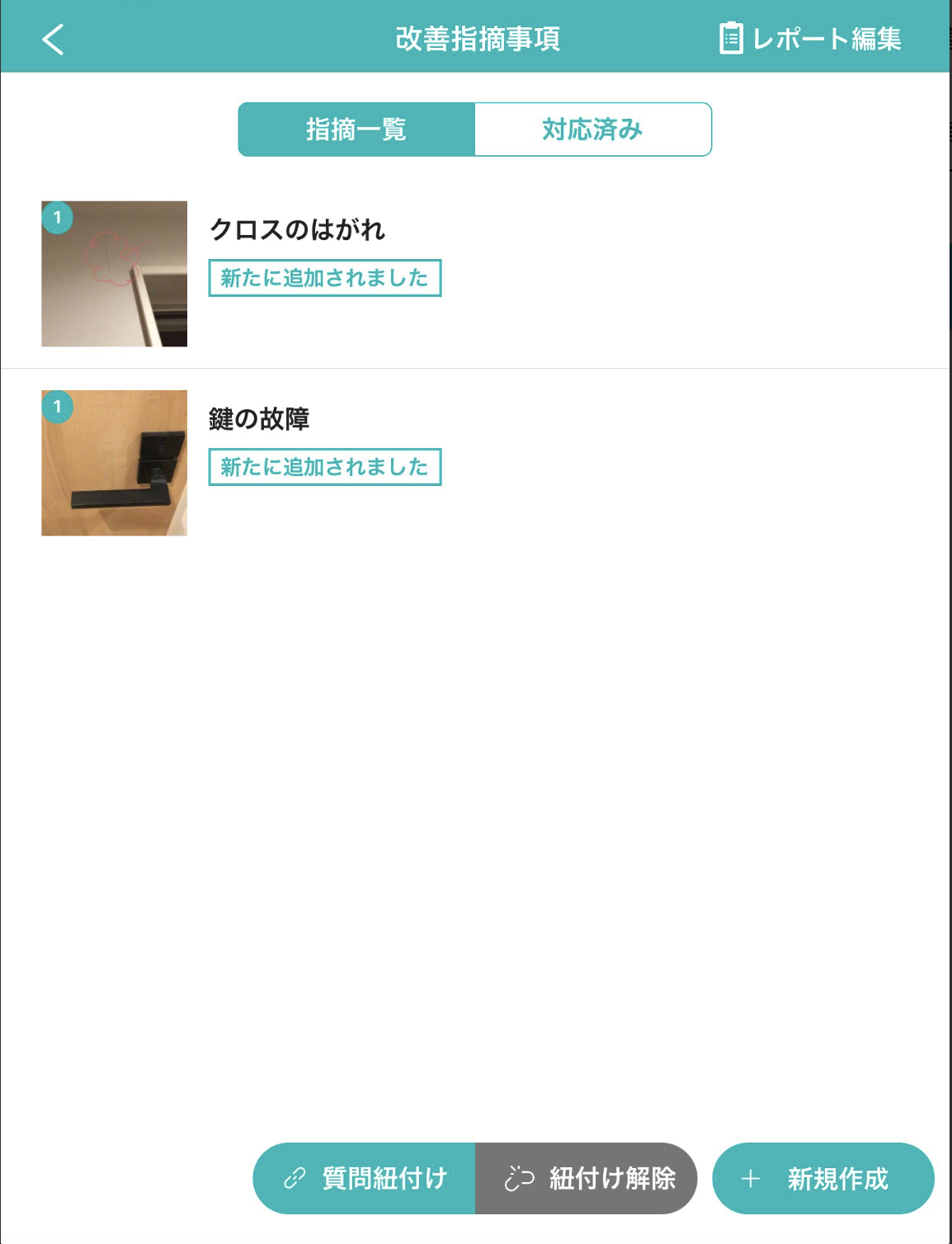Go back using the top-left arrow

coord(53,39)
